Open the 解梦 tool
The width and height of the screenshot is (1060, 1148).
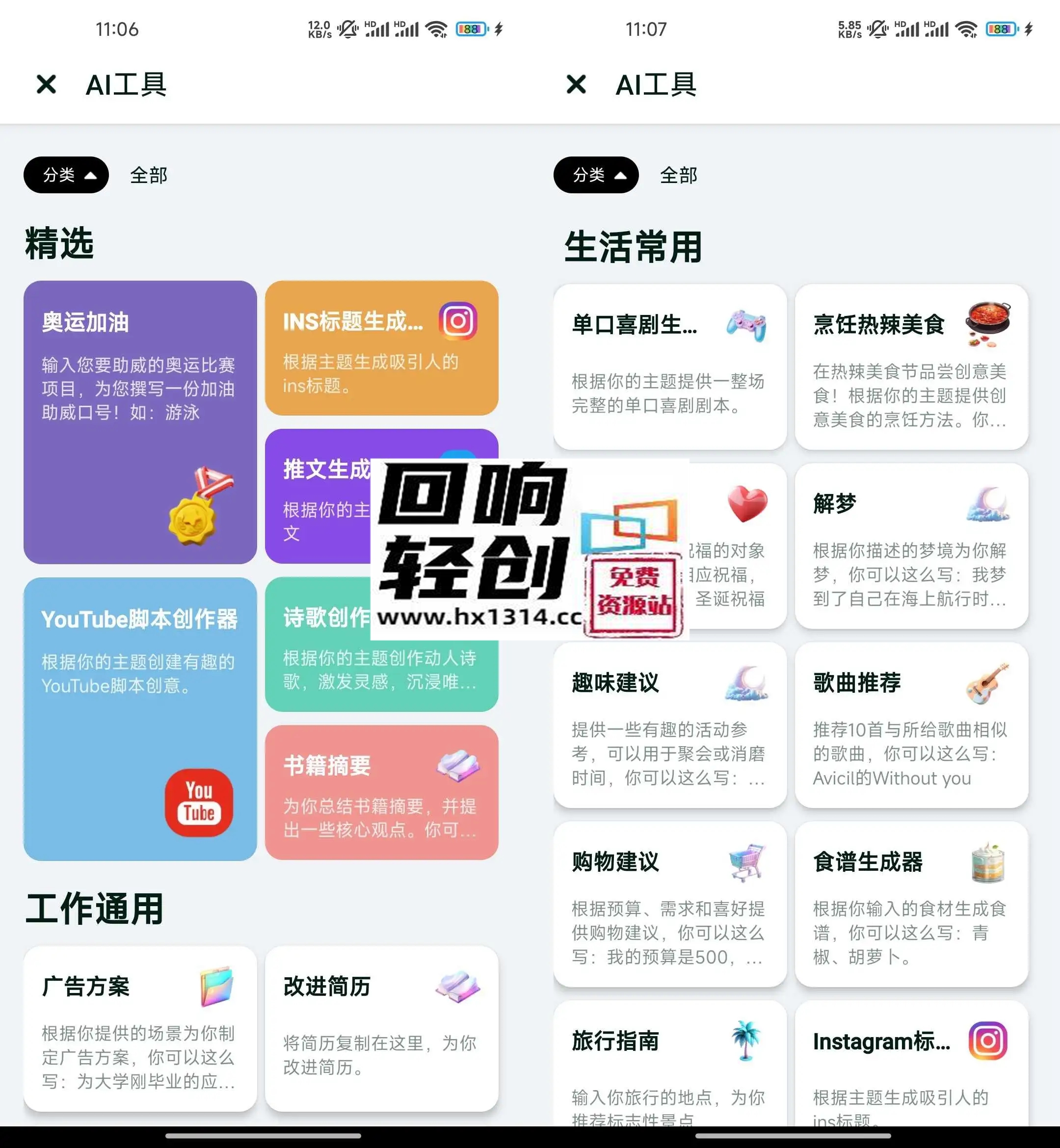click(x=911, y=546)
